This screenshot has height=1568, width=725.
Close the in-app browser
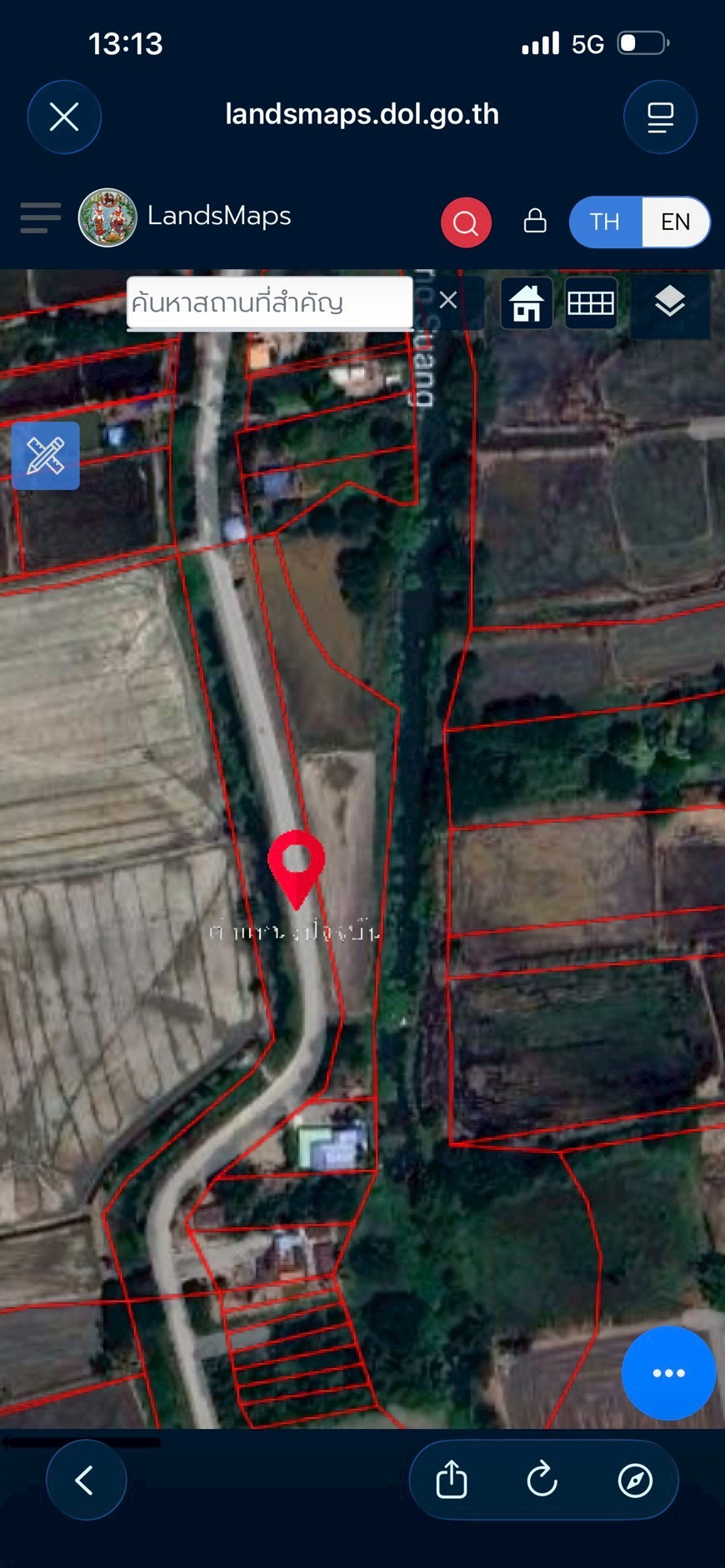[64, 117]
